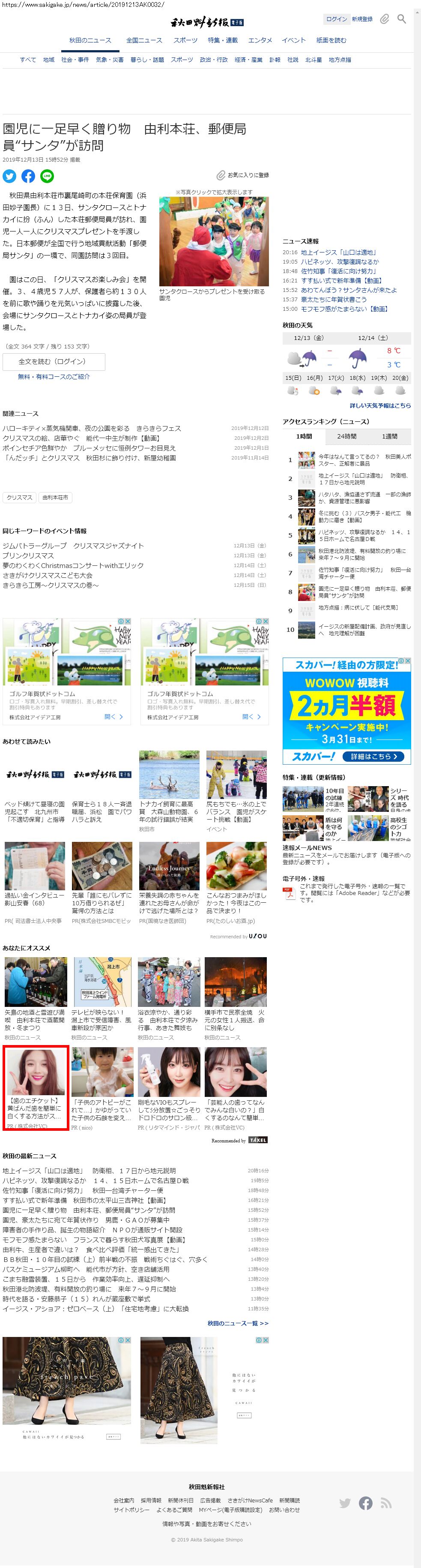Screen dimensions: 421x1568
Task: View 詳しい天気予報はこちら weather details
Action: (x=379, y=406)
